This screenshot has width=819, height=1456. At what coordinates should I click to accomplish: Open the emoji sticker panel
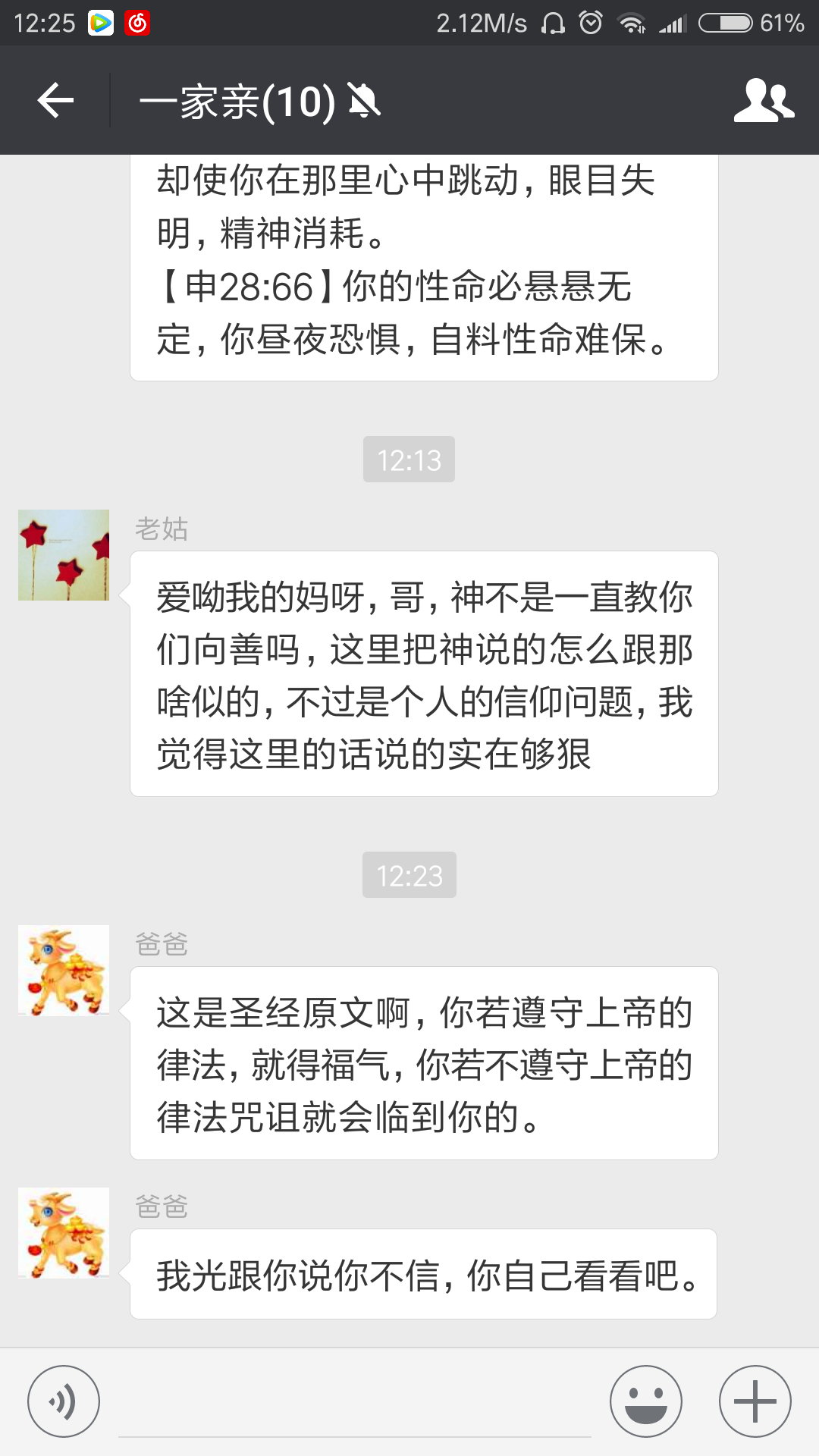(x=646, y=1401)
